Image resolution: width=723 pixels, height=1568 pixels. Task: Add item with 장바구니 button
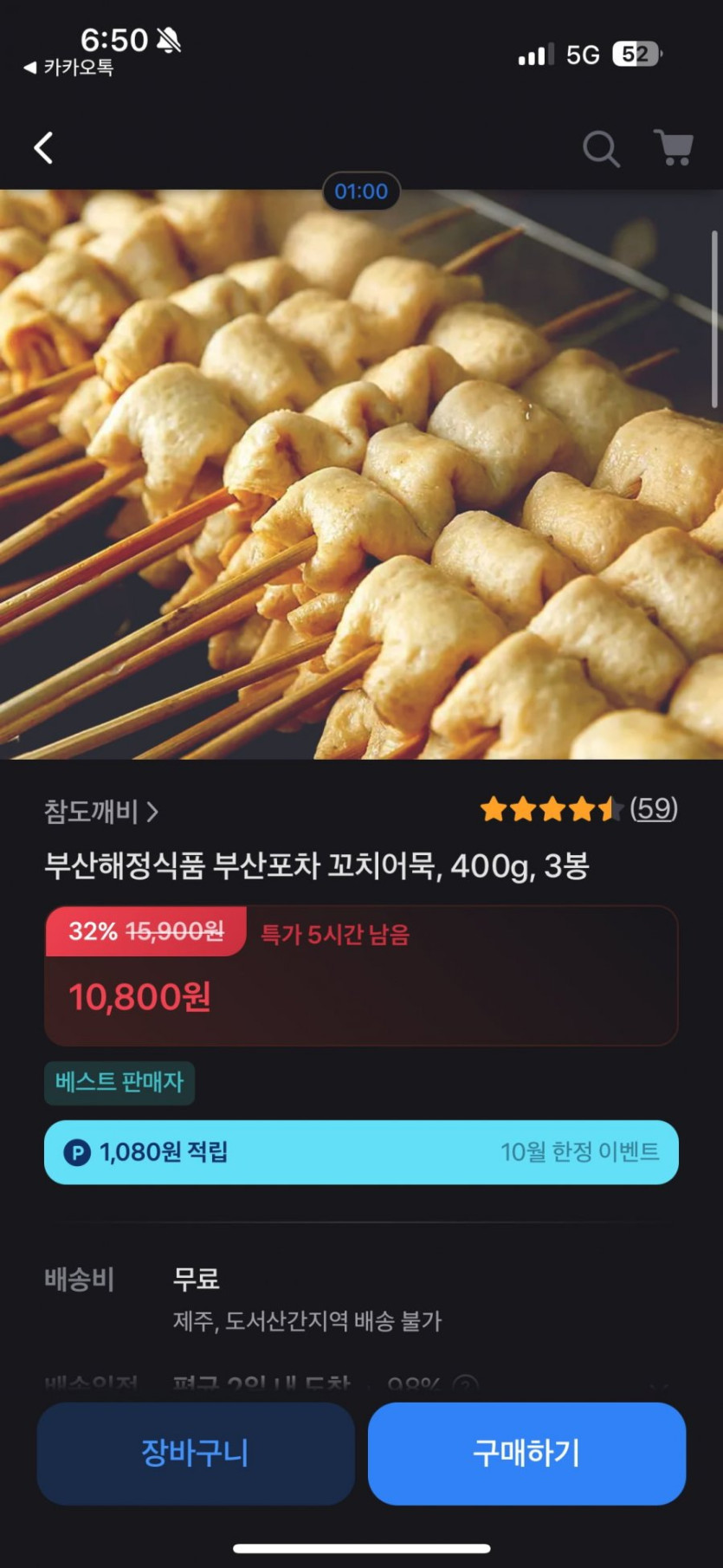click(196, 1453)
